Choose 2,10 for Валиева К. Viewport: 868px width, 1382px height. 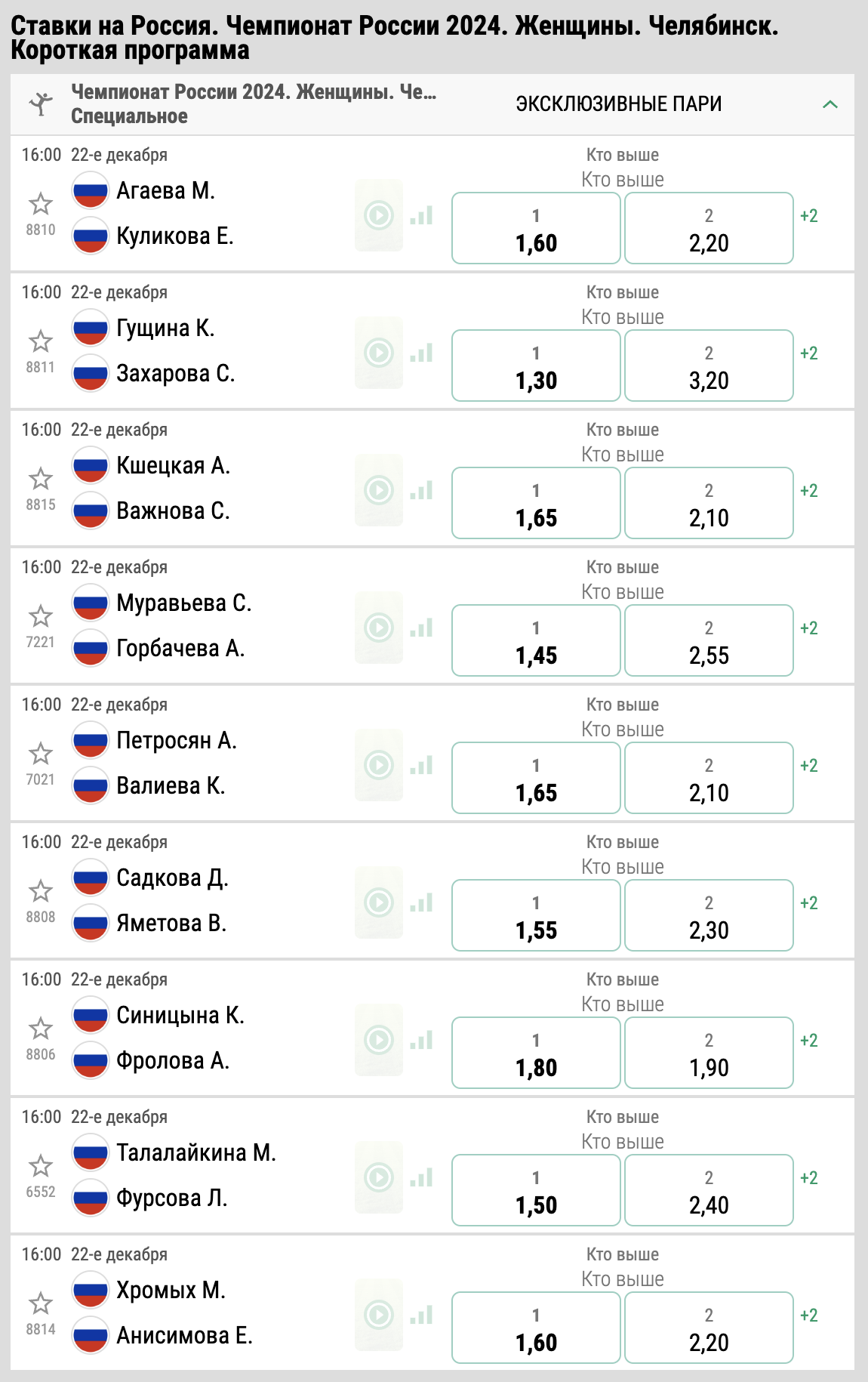point(709,779)
